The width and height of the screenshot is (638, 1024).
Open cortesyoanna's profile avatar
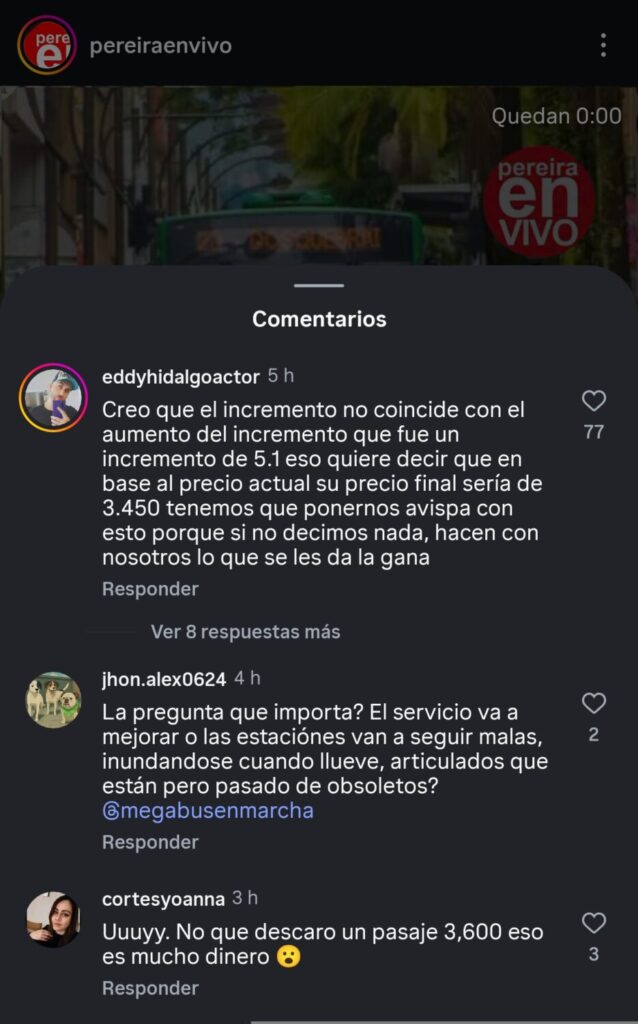coord(53,919)
